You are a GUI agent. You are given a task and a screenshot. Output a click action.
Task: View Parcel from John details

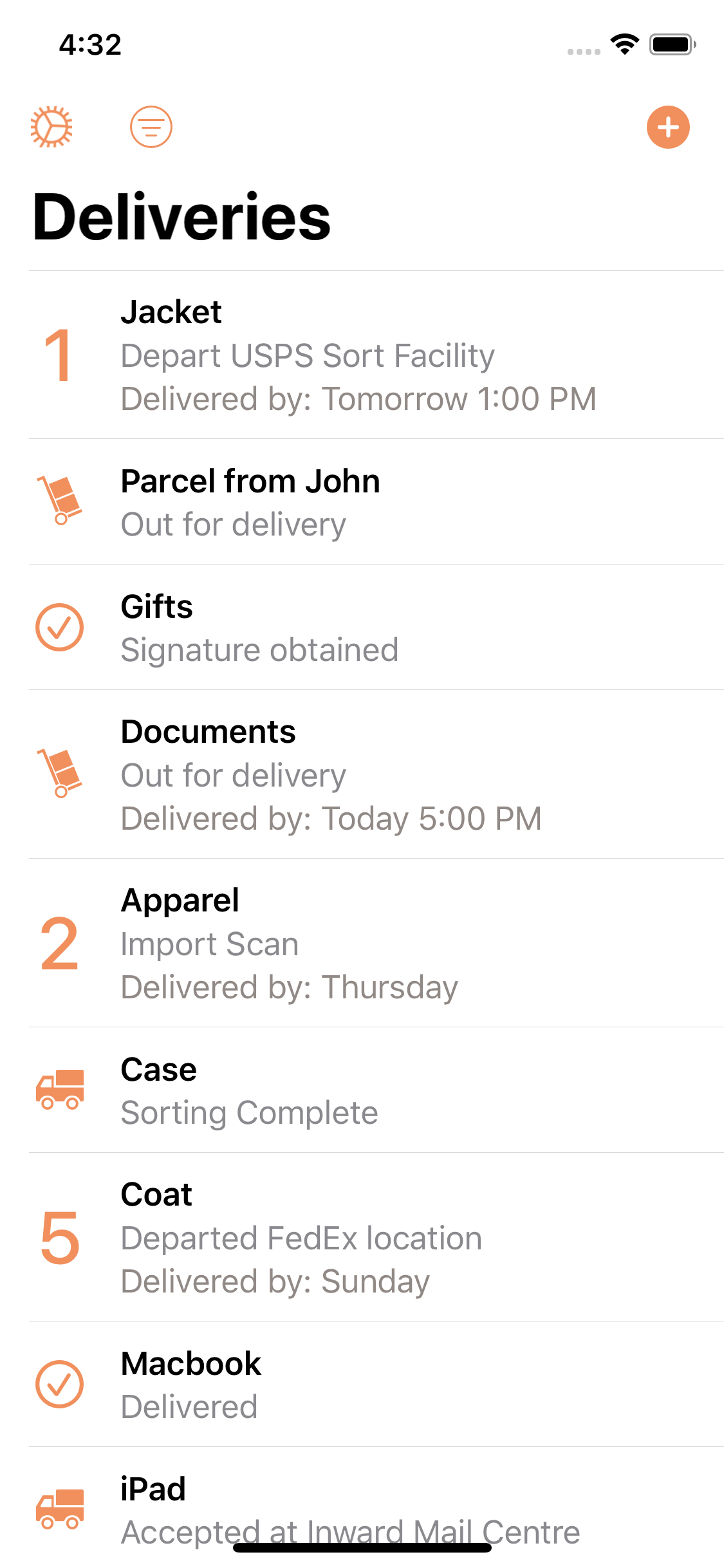(376, 502)
